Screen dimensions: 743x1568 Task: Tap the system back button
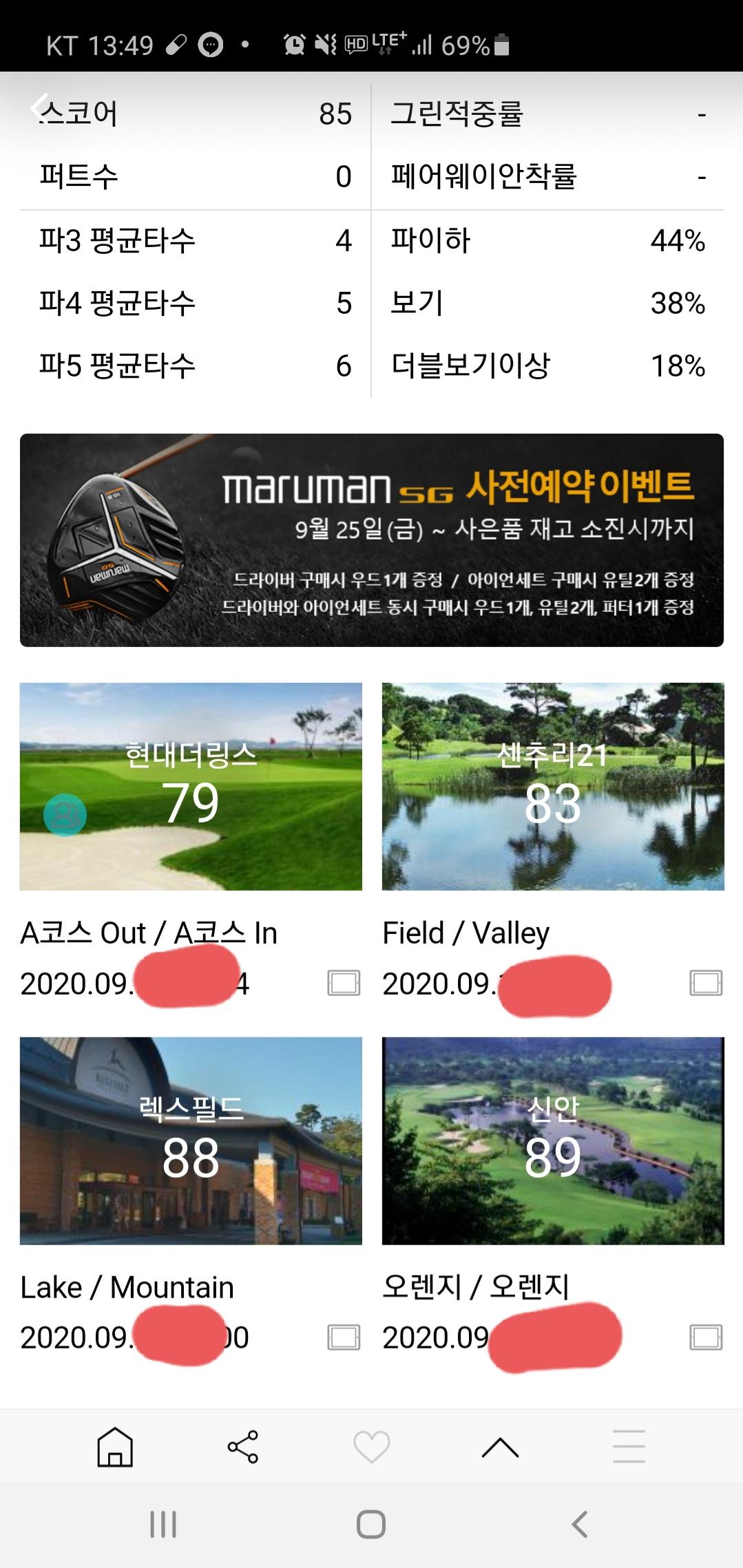(580, 1524)
